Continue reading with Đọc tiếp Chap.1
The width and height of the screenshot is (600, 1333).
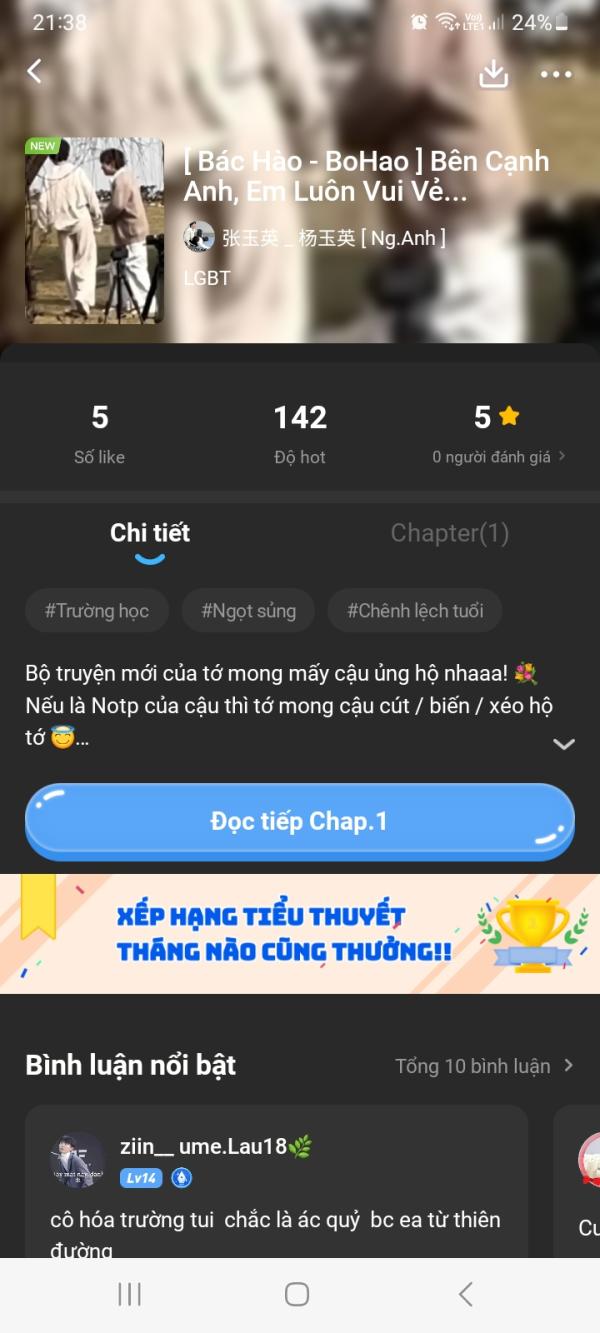[x=299, y=822]
